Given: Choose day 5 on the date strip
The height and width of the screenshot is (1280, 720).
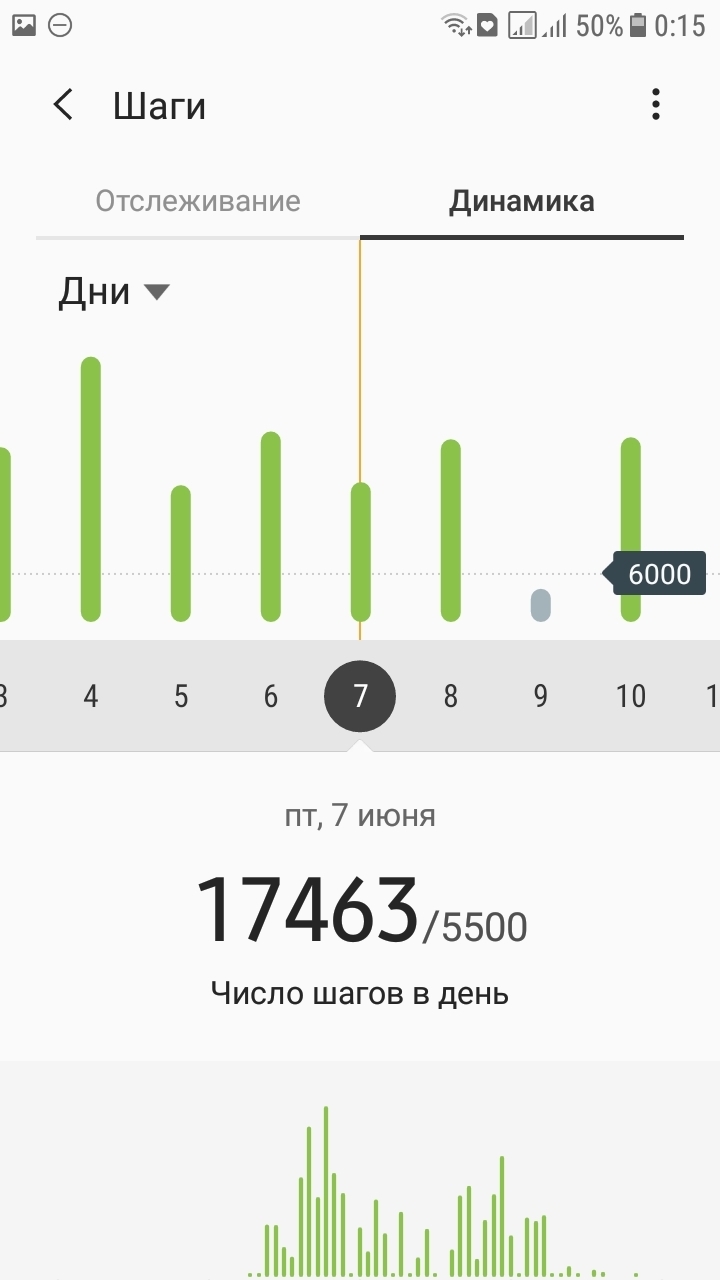Looking at the screenshot, I should [181, 696].
